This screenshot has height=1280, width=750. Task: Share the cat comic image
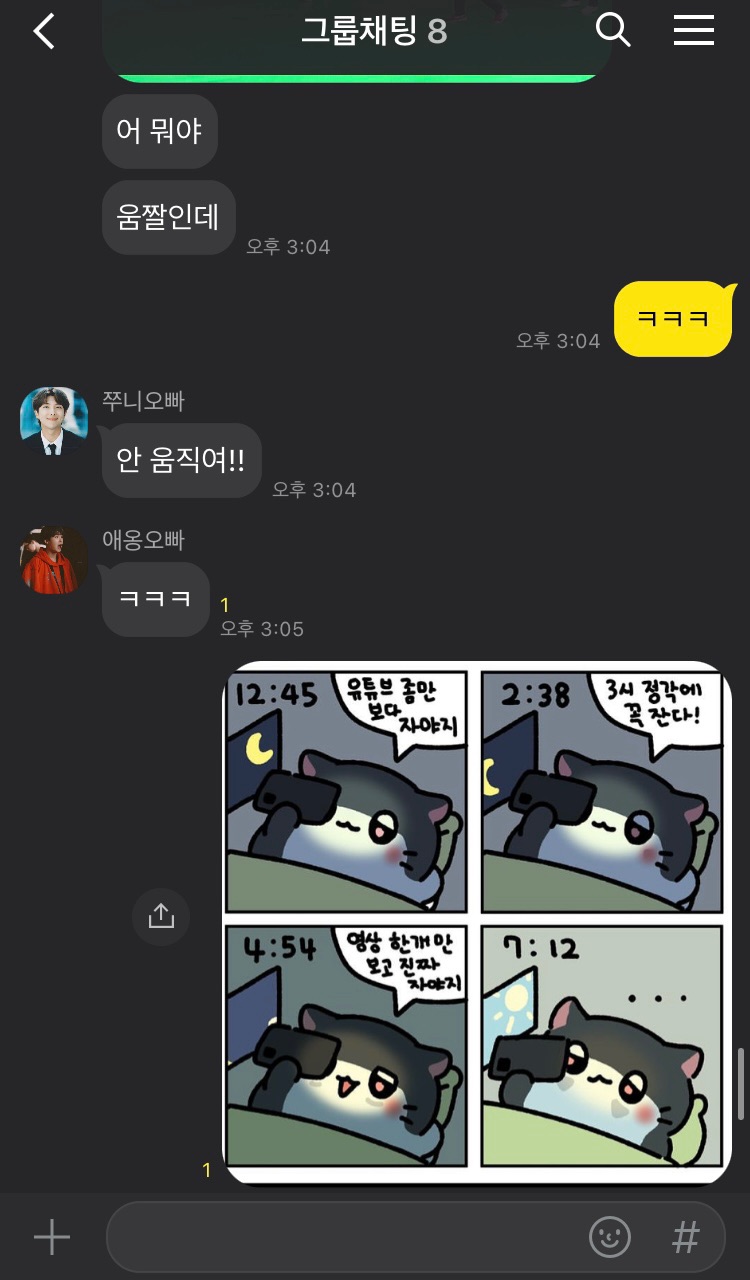pos(161,916)
